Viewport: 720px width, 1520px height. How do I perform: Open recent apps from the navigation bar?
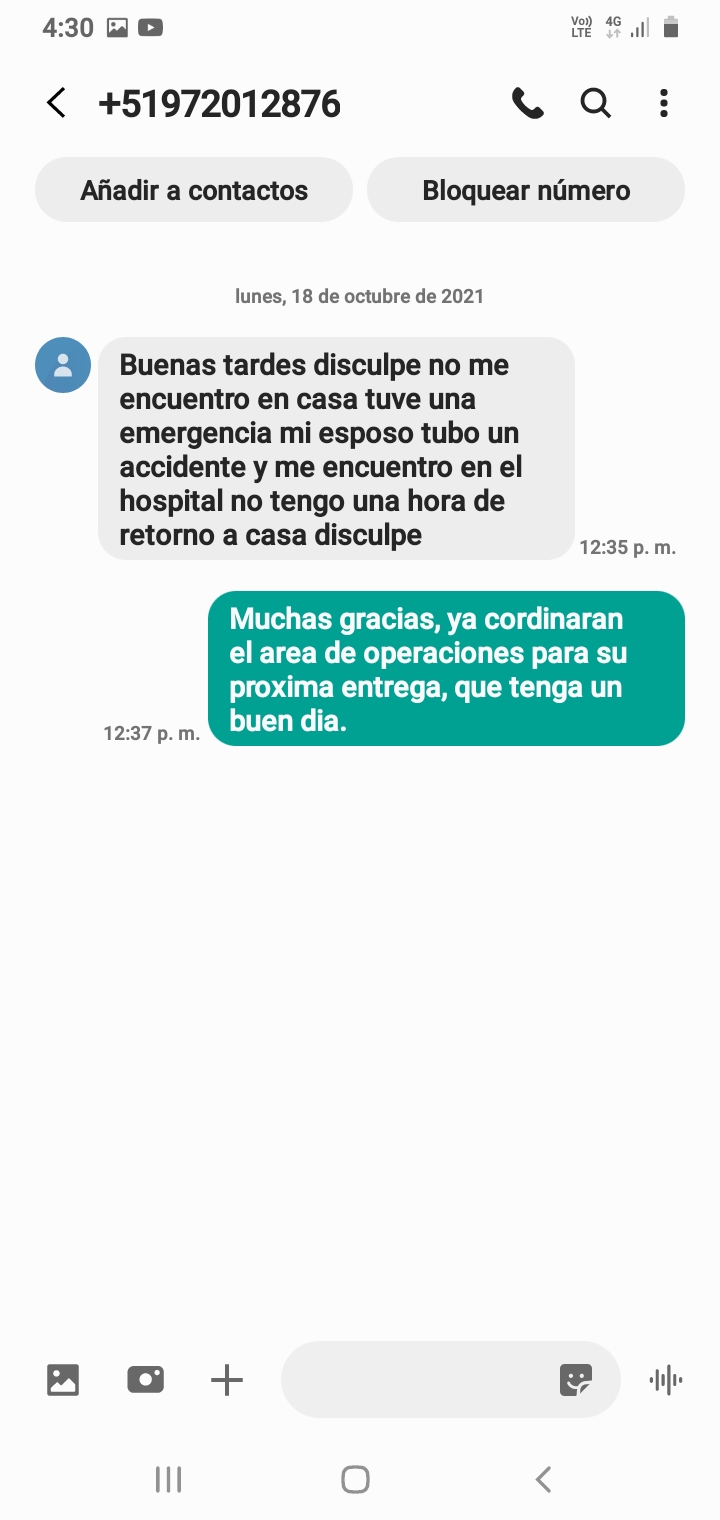pyautogui.click(x=168, y=1479)
